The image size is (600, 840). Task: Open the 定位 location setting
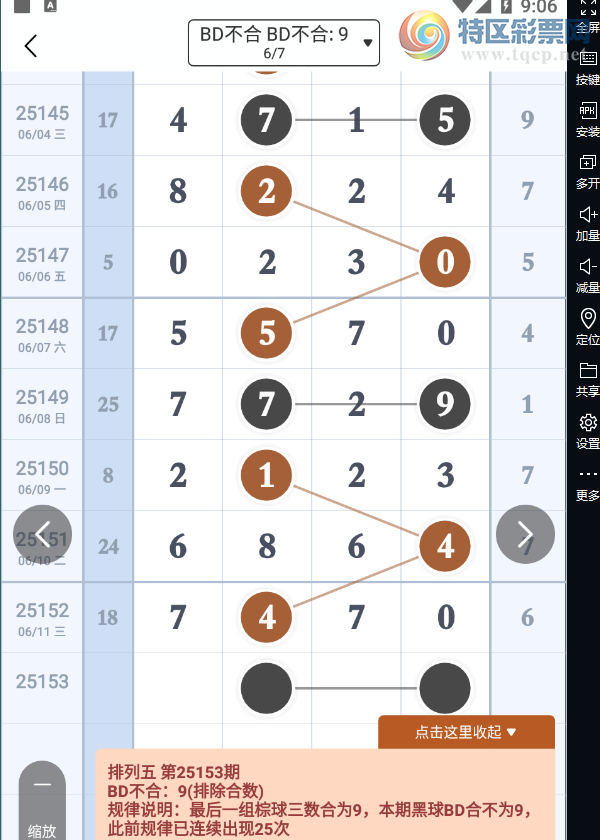588,327
